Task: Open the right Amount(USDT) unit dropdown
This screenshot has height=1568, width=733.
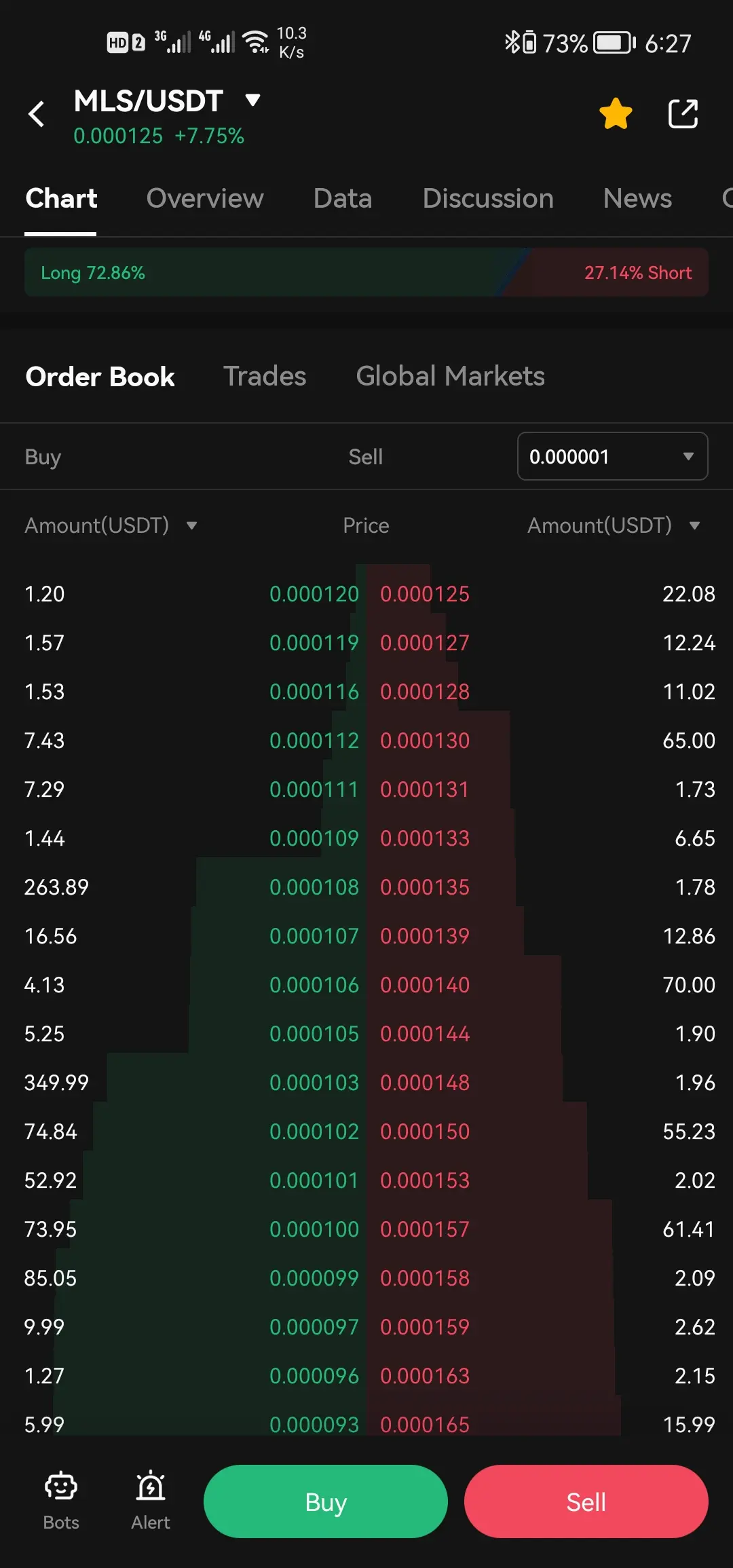Action: coord(695,525)
